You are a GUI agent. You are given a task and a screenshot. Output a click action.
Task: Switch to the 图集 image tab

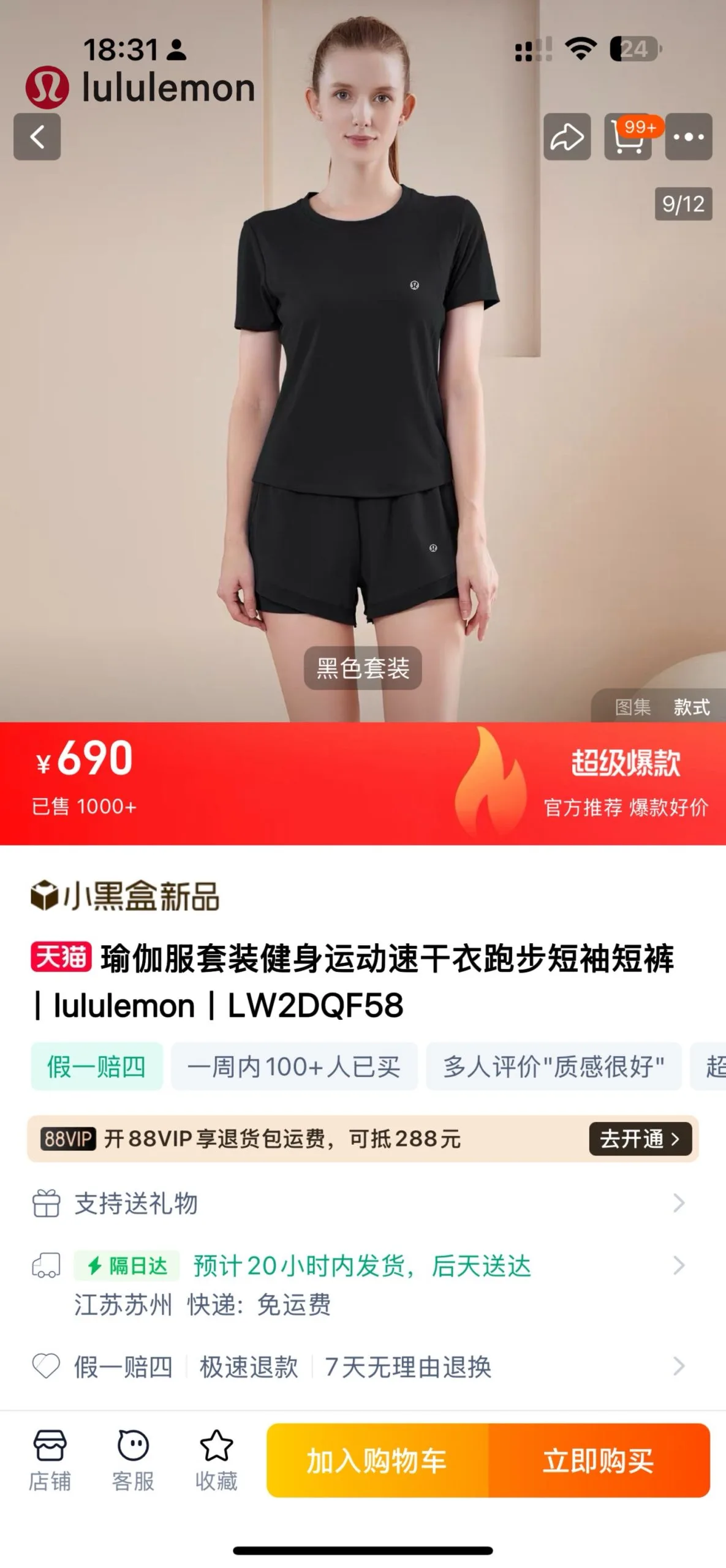(633, 707)
